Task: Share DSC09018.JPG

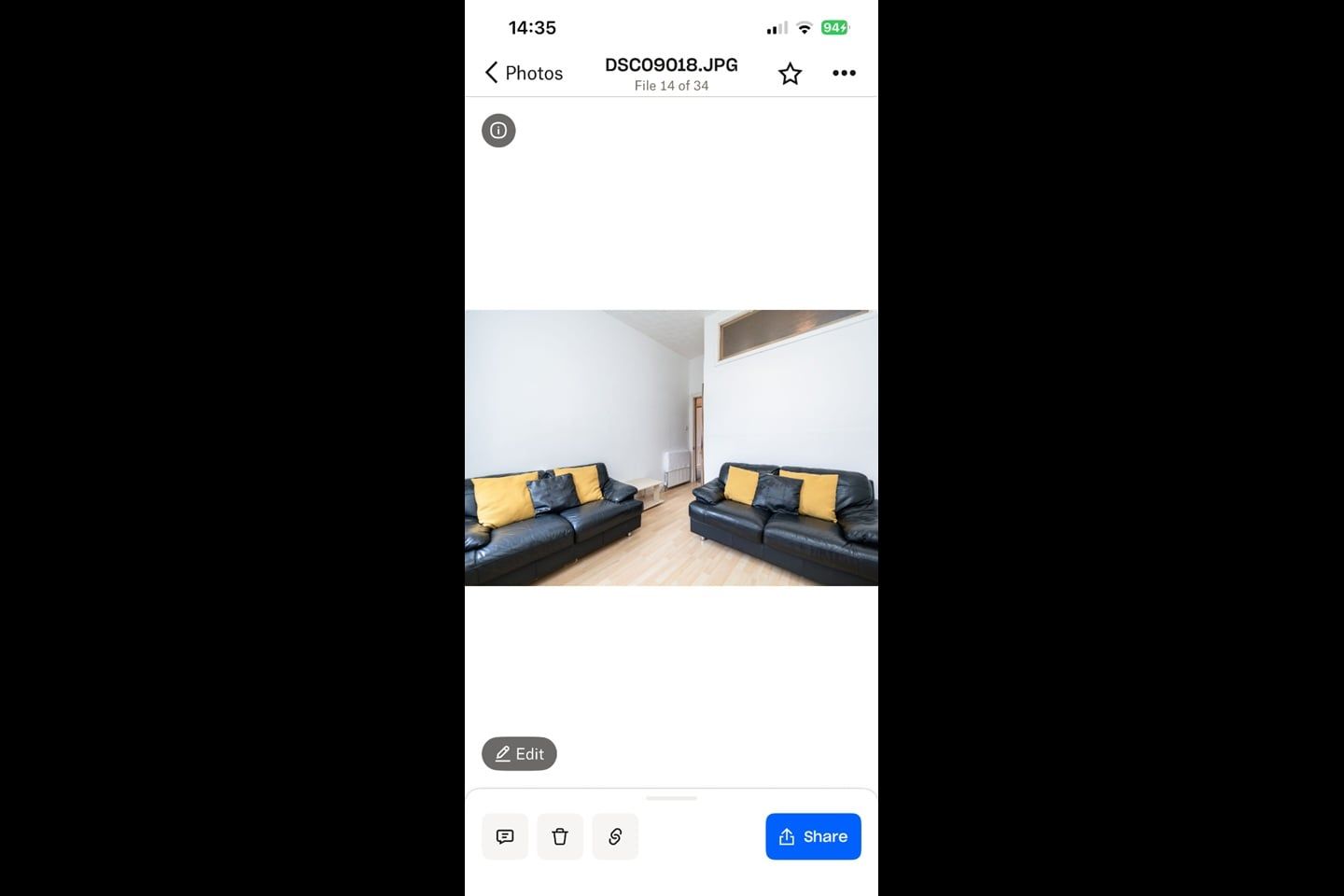Action: [813, 836]
